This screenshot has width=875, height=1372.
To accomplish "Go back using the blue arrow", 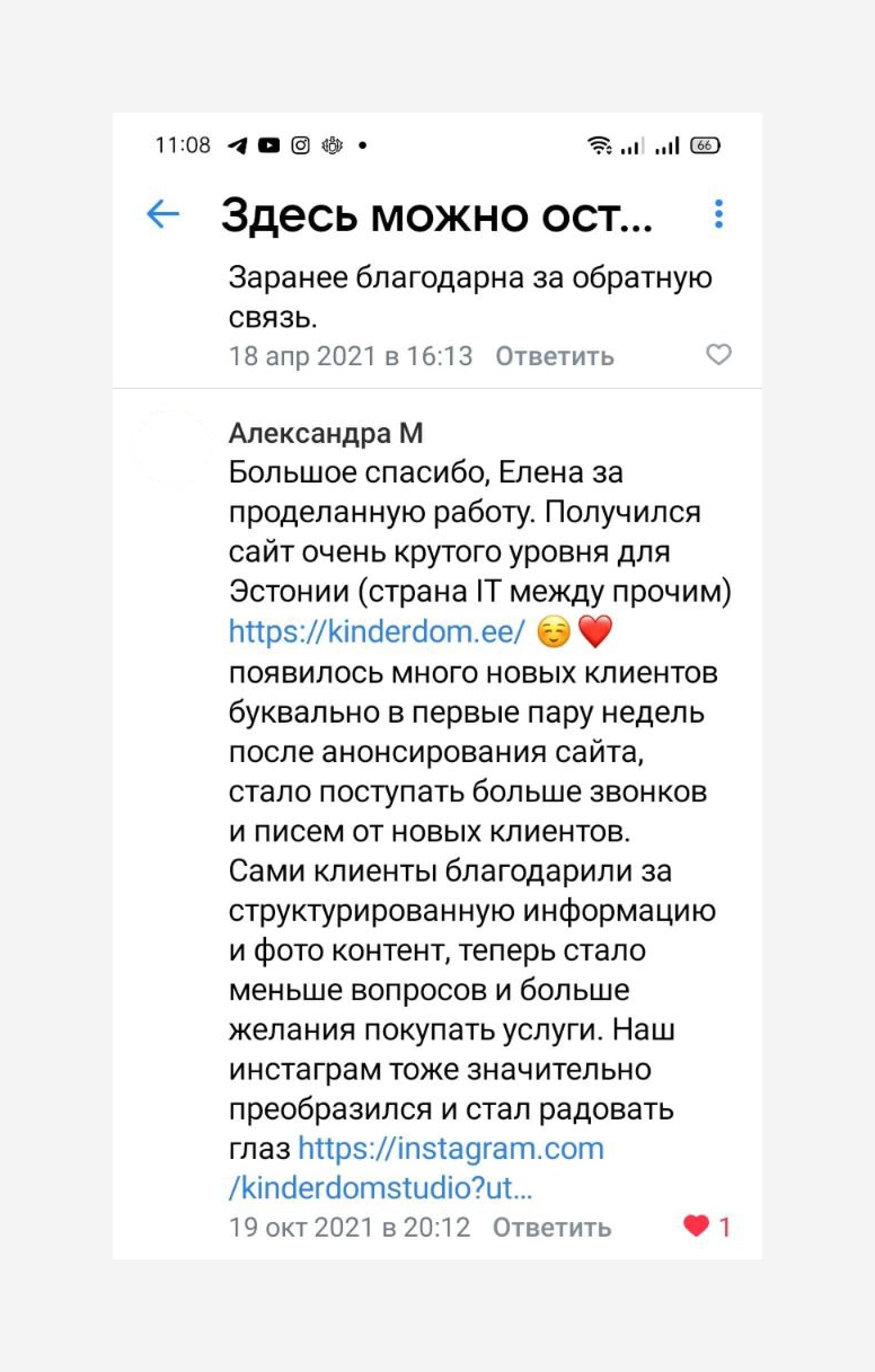I will pos(163,215).
